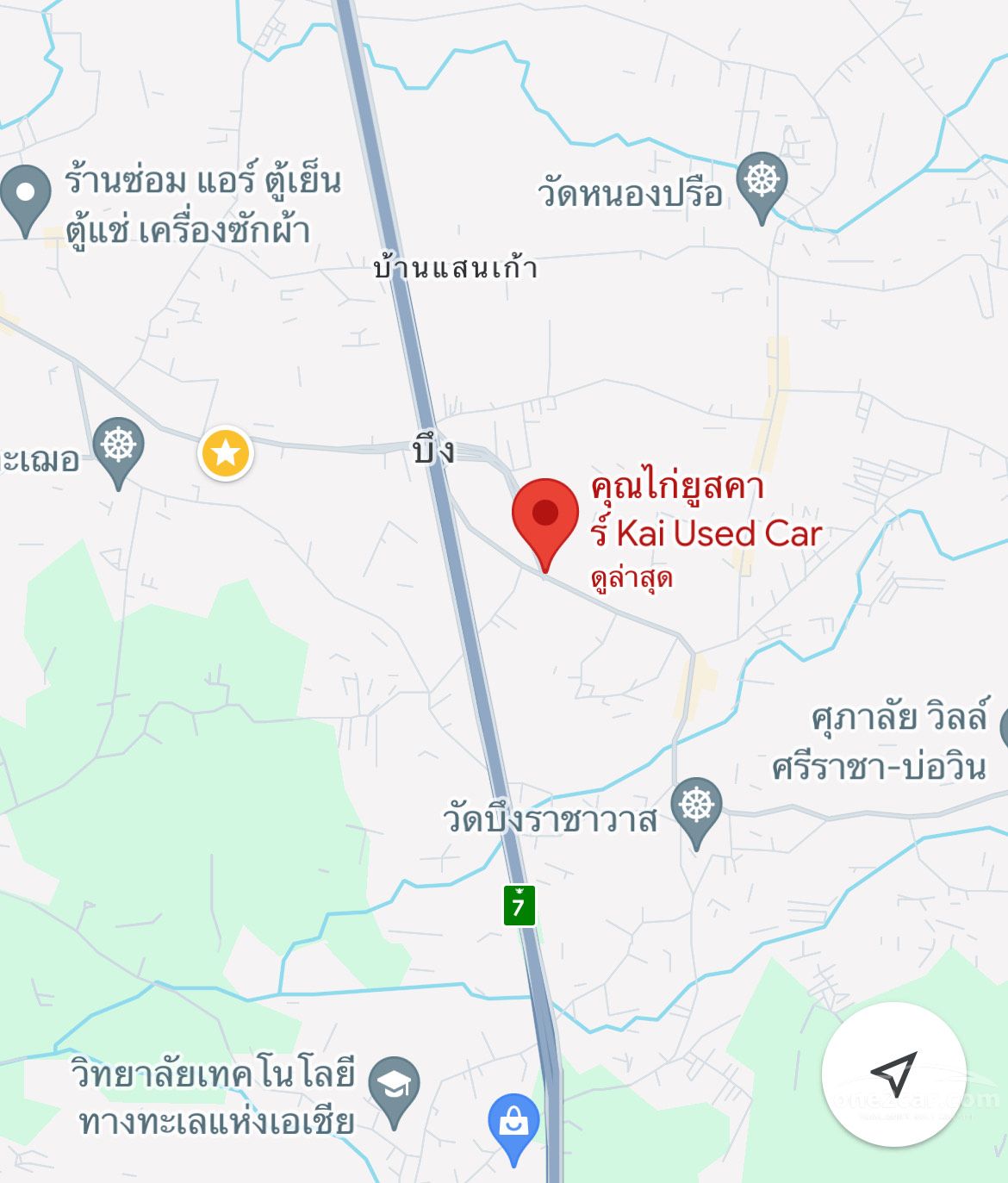Open the temple marker beside ะเฌอ label
1008x1183 pixels.
pos(119,447)
